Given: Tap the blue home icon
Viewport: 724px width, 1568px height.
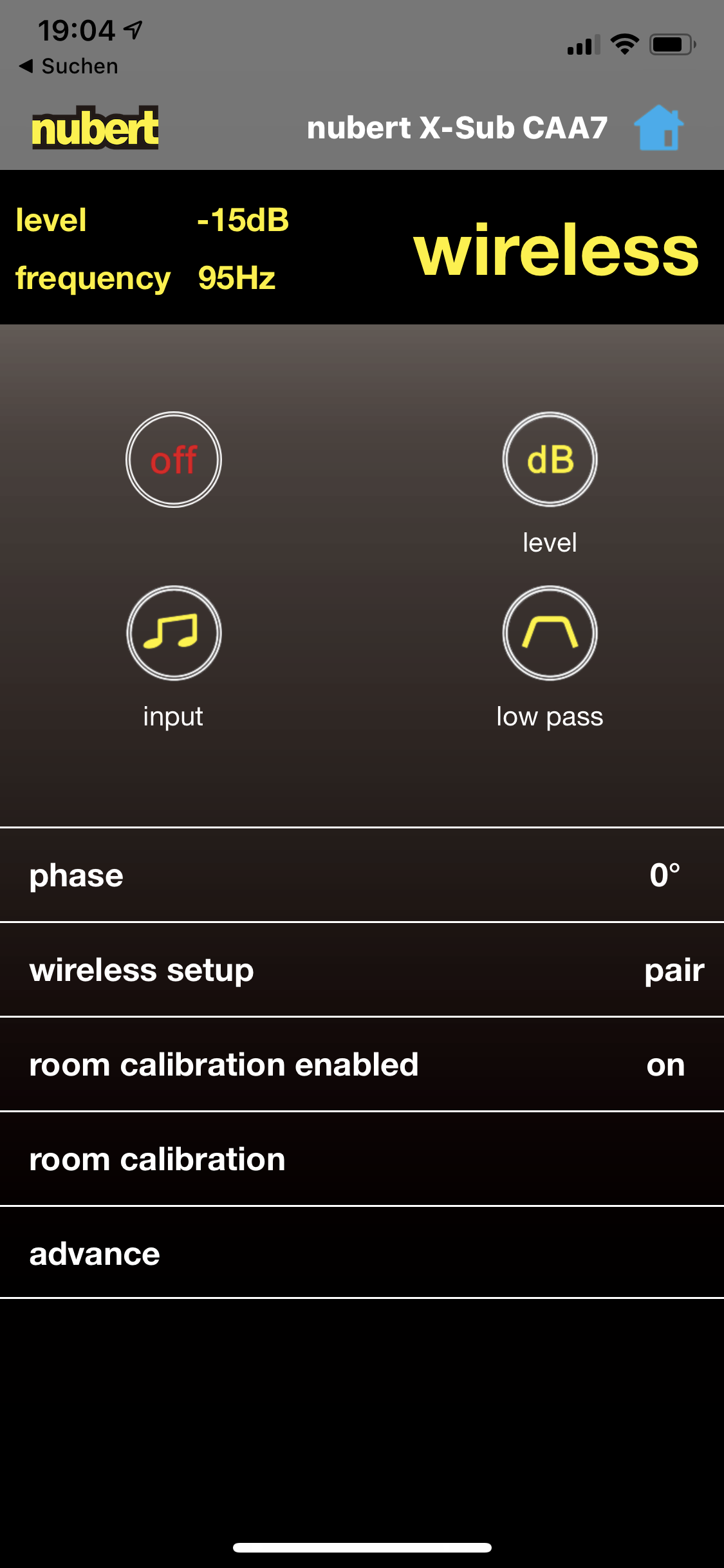Looking at the screenshot, I should click(x=658, y=127).
